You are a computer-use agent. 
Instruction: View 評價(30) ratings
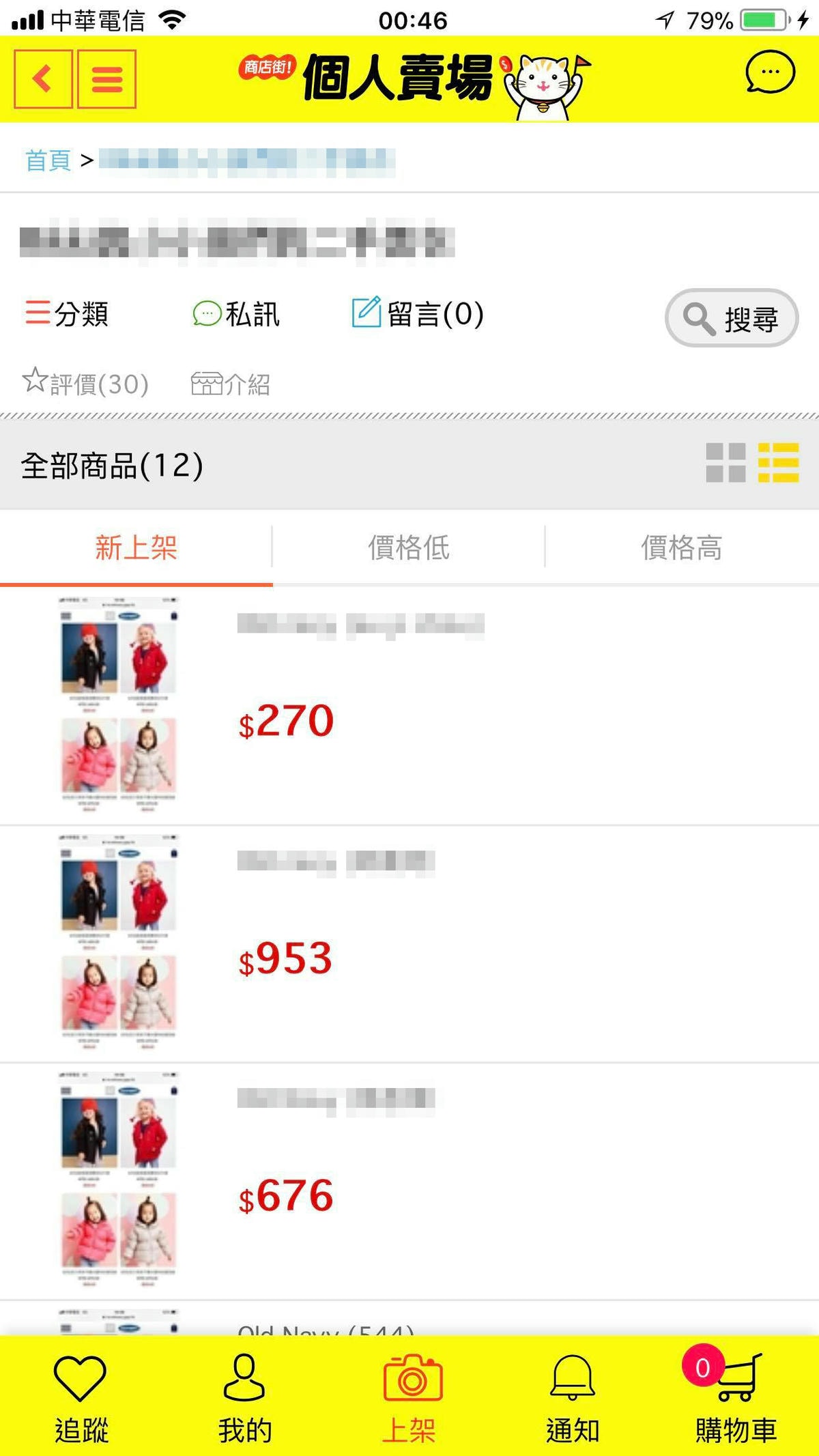85,384
